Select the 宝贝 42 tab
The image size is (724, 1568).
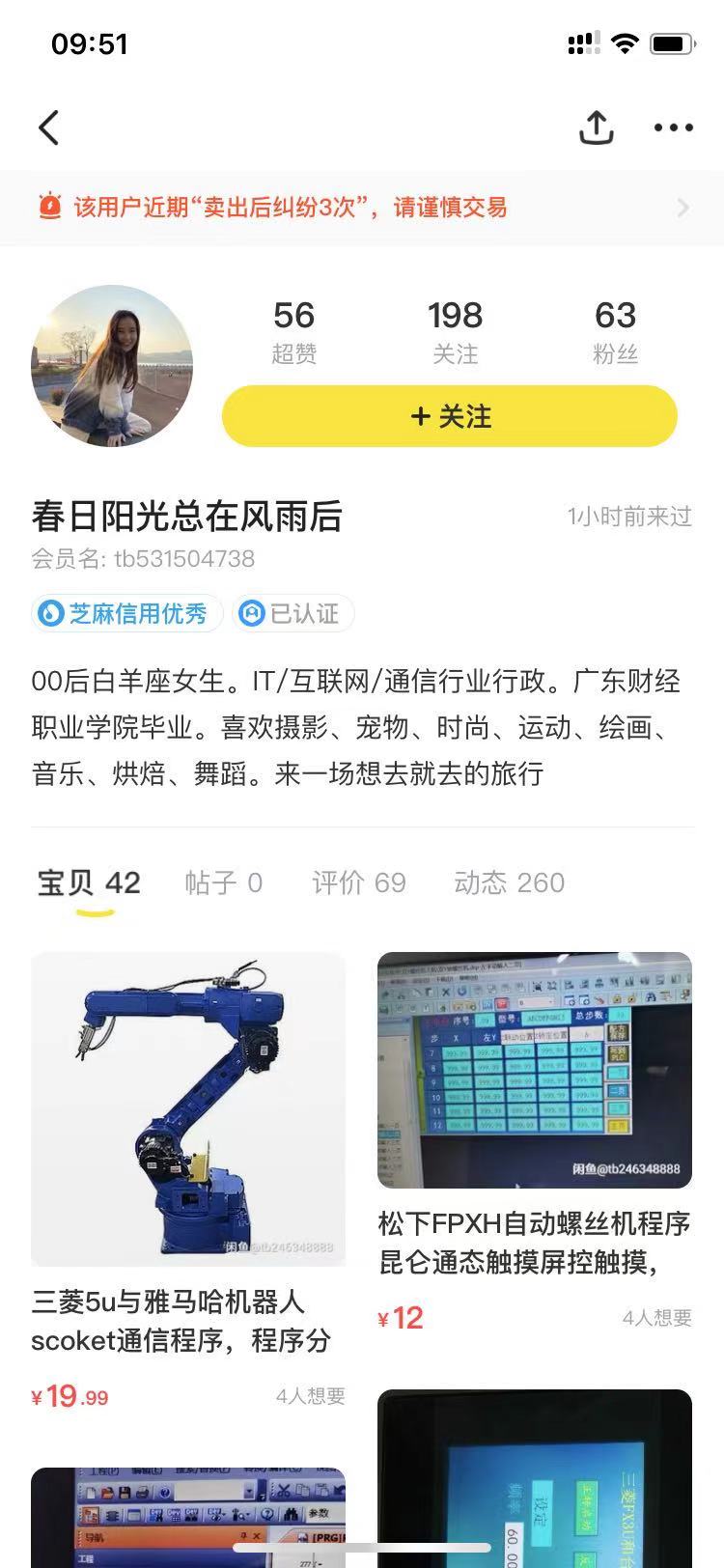pyautogui.click(x=89, y=882)
